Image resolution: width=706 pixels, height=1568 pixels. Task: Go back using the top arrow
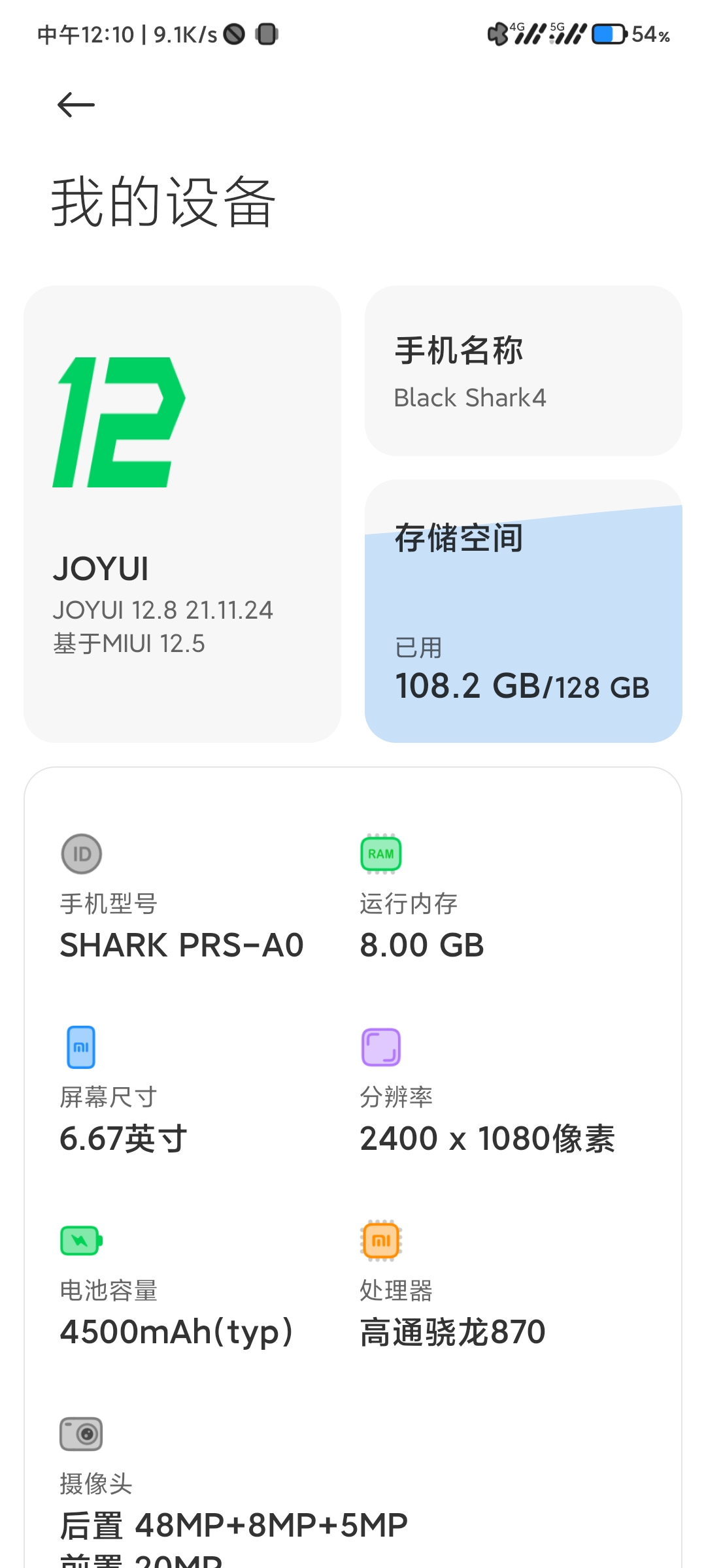click(x=76, y=105)
